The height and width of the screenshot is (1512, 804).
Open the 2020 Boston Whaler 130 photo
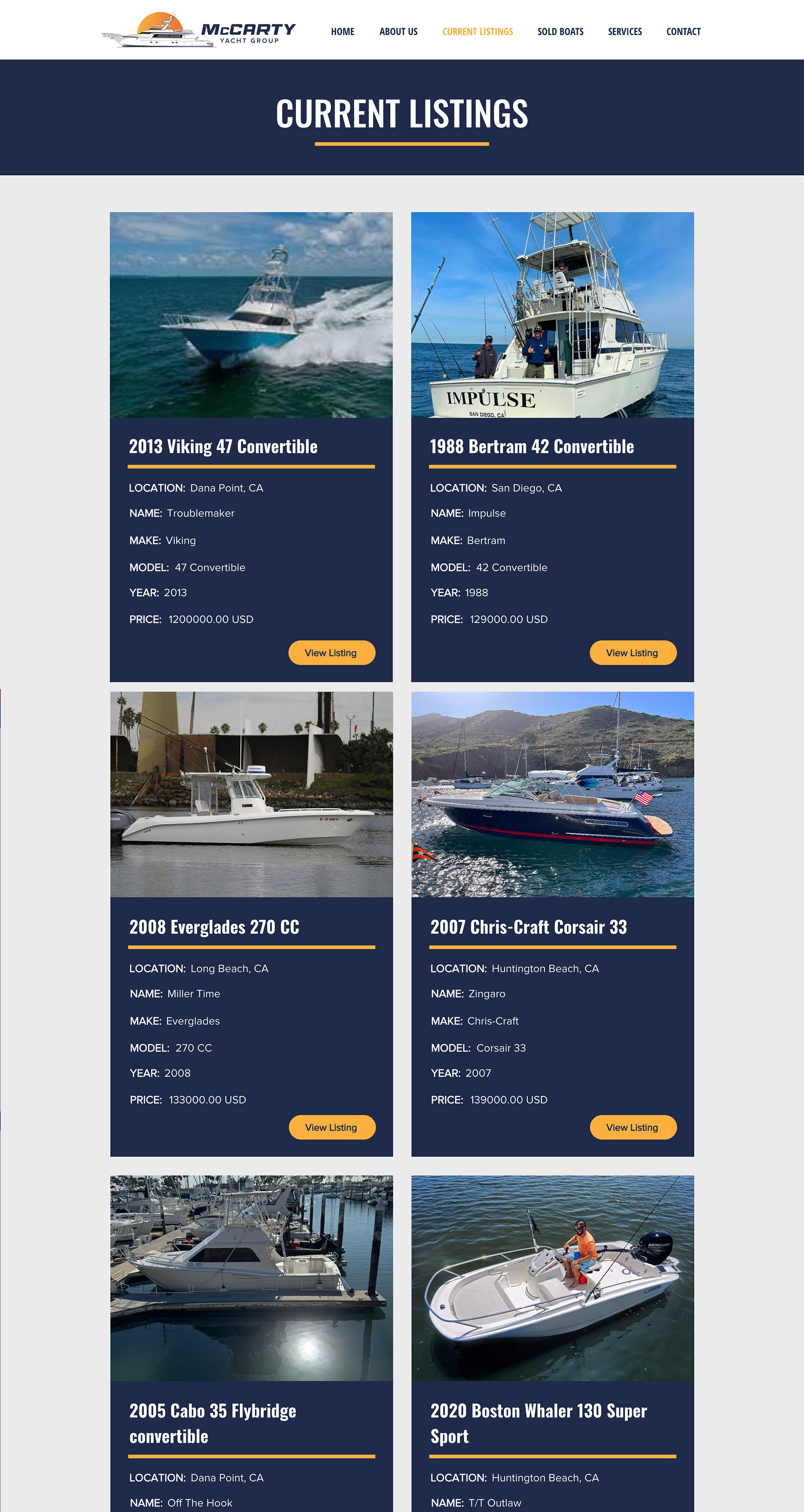tap(552, 1278)
